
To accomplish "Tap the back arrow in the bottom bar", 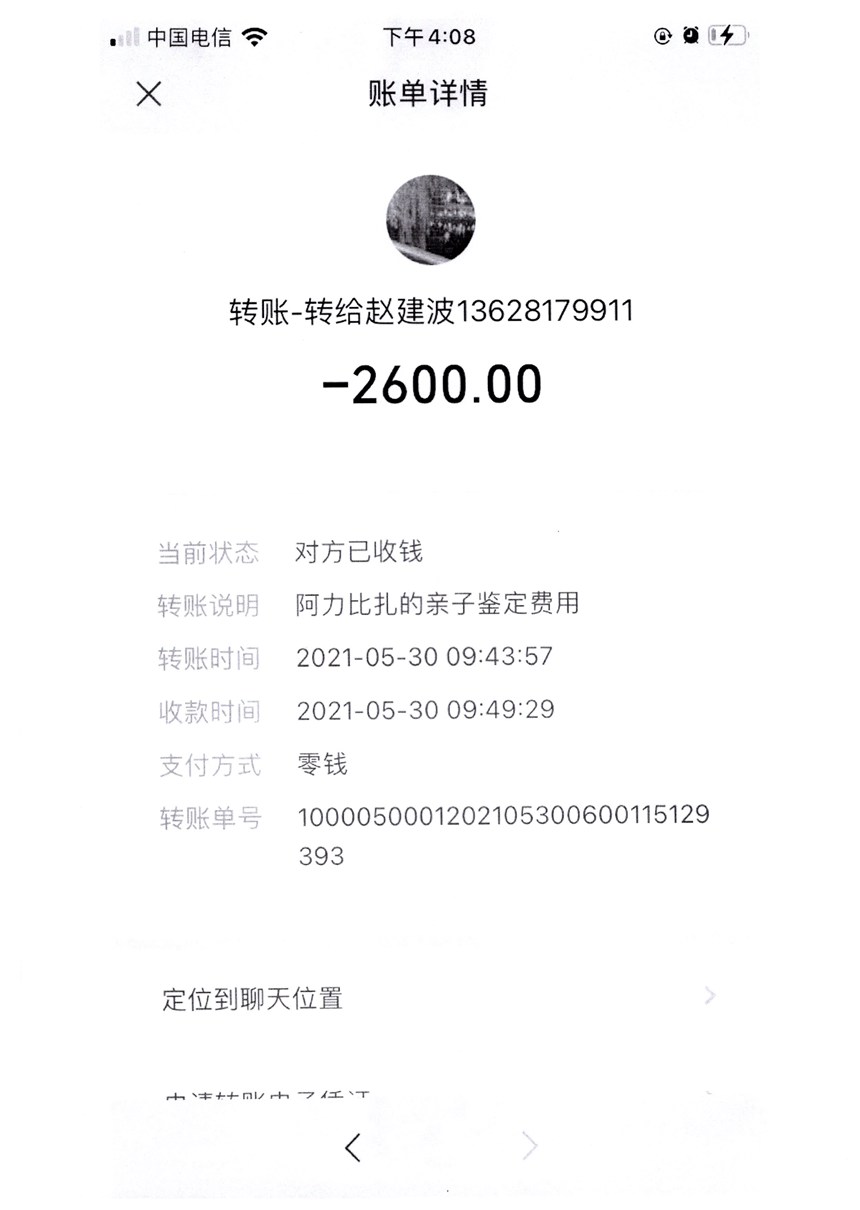I will (352, 1147).
